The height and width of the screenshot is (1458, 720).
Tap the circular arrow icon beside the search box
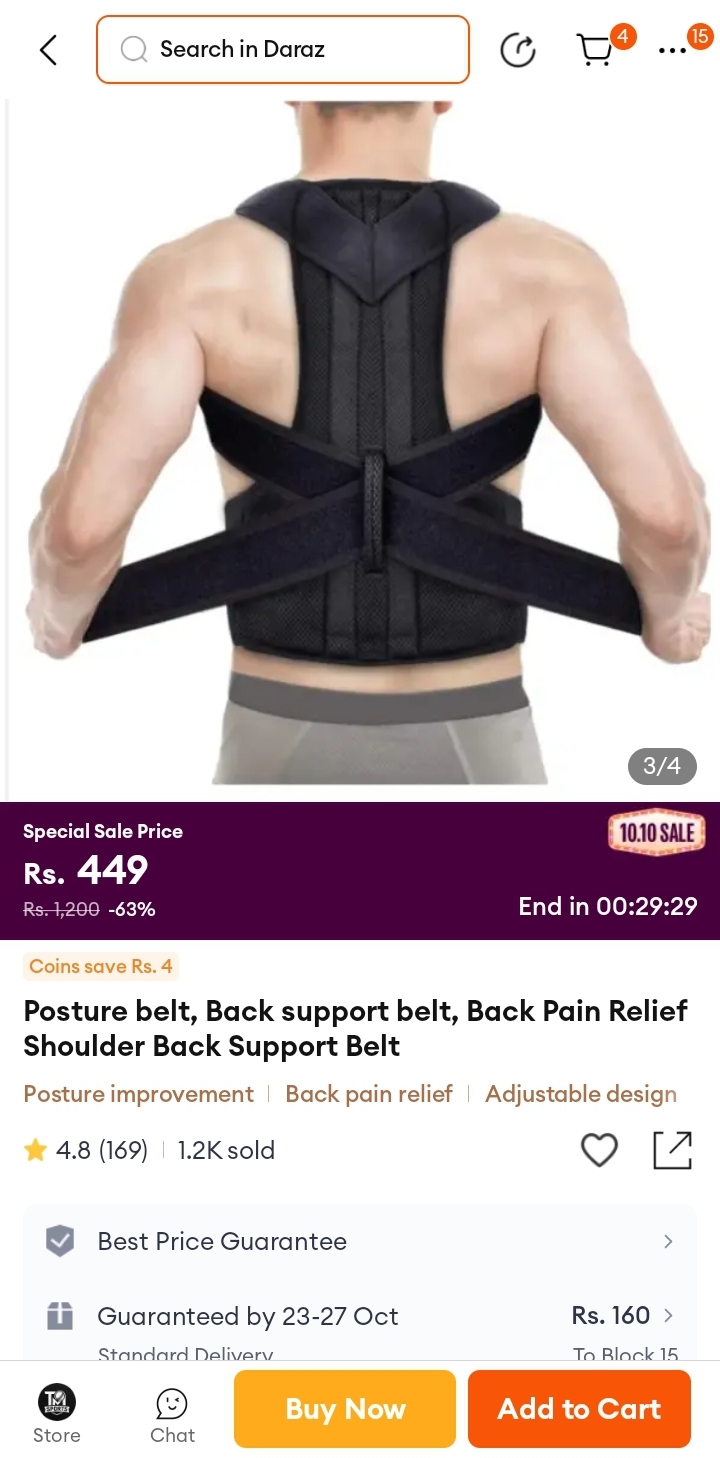(517, 49)
